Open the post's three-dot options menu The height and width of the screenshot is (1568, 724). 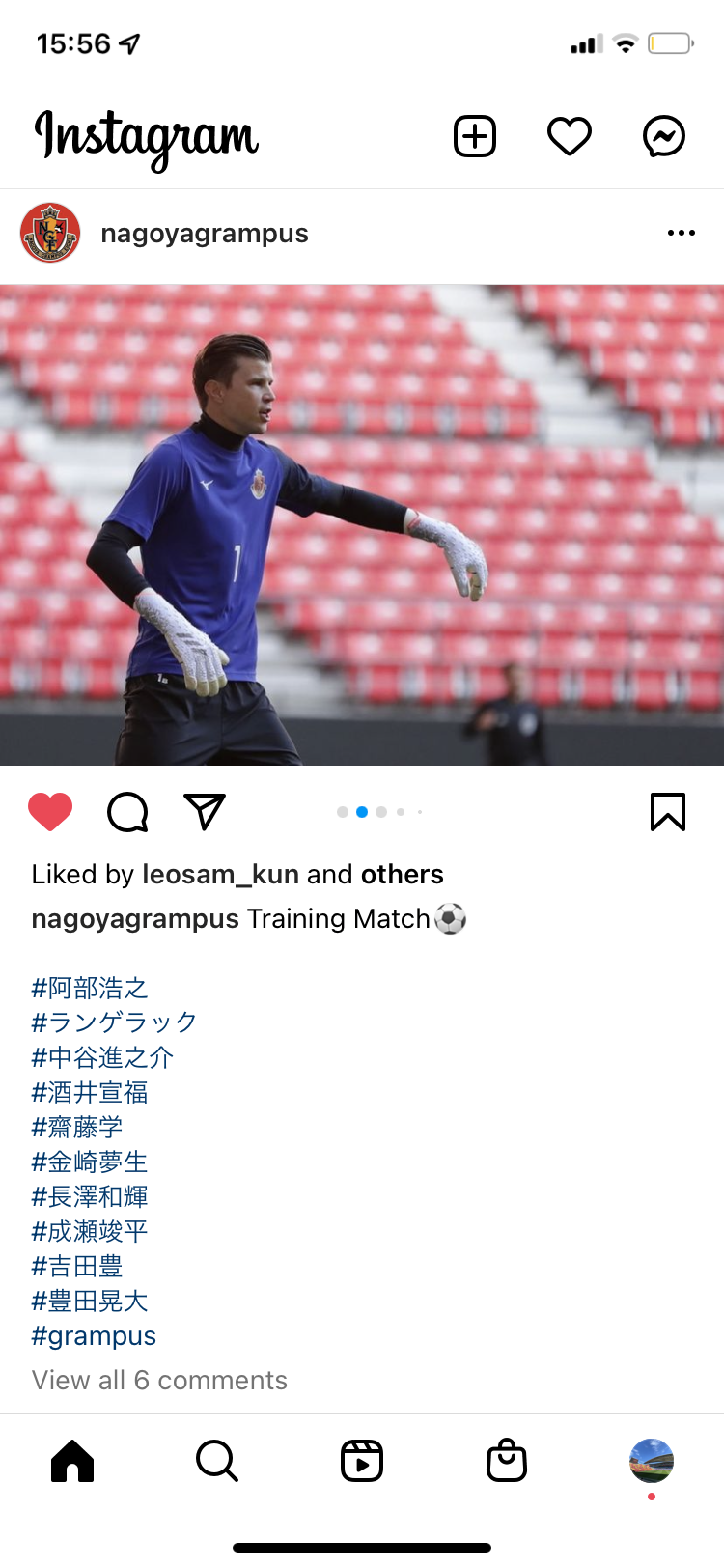click(682, 233)
